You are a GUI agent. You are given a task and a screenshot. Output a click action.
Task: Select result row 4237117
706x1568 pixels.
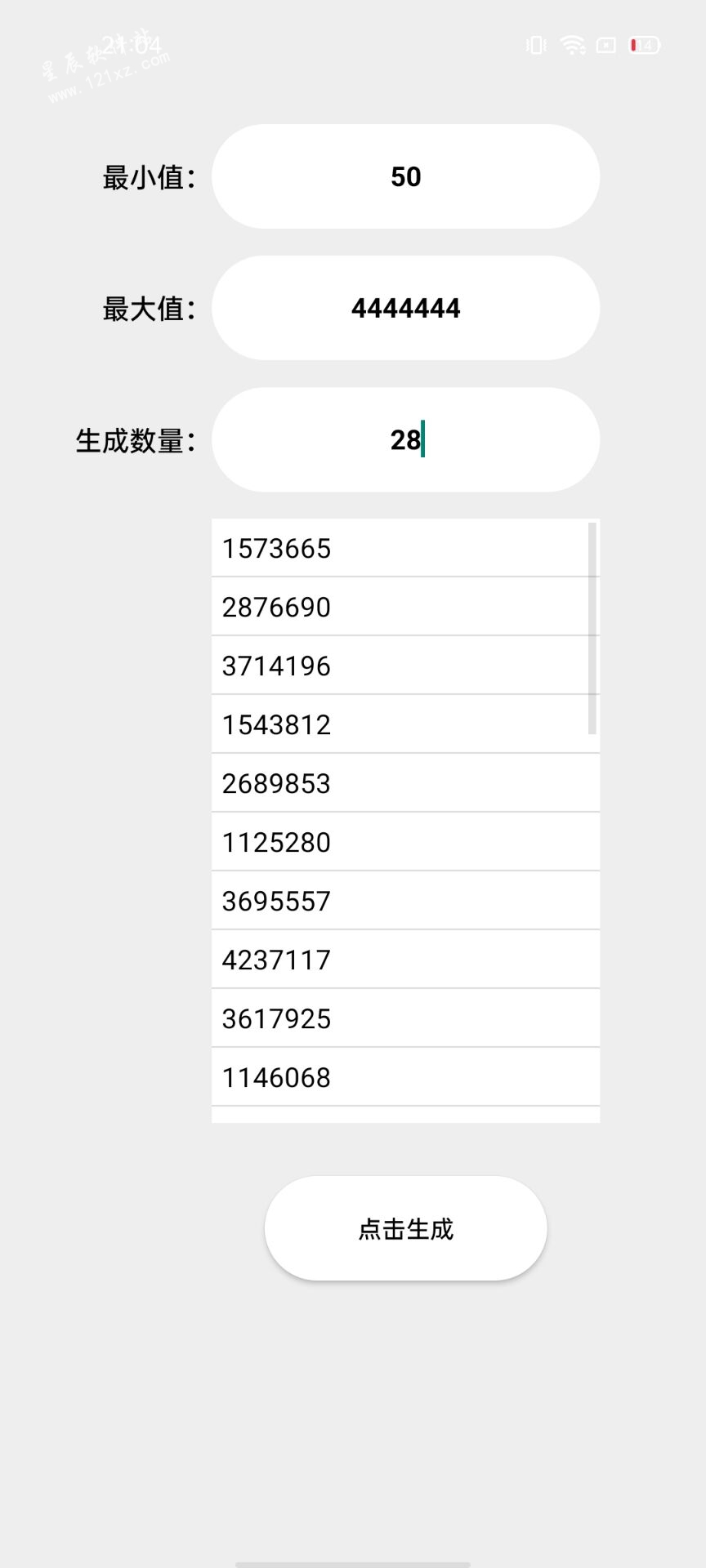405,960
